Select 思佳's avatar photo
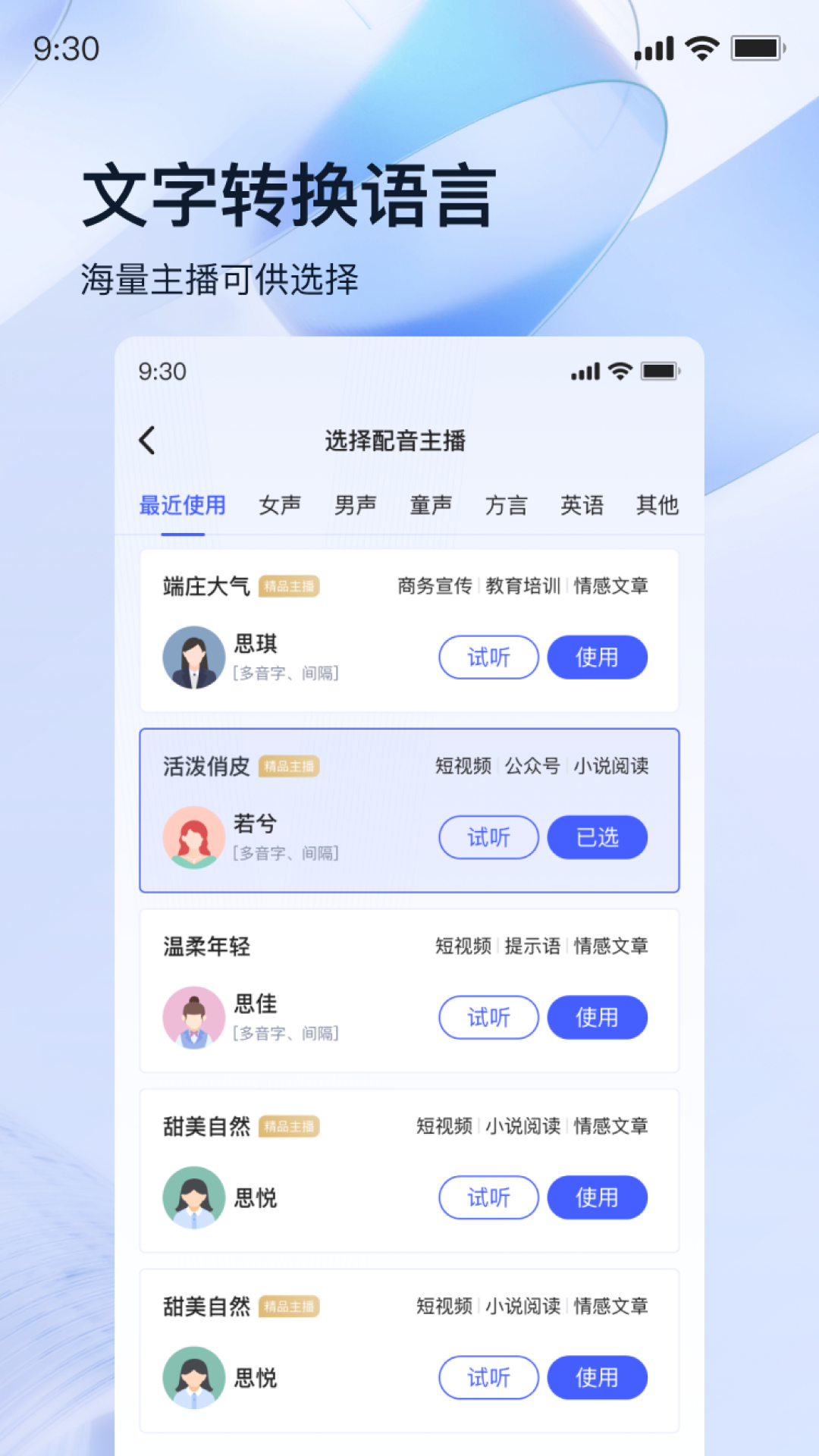The image size is (819, 1456). pos(193,1017)
